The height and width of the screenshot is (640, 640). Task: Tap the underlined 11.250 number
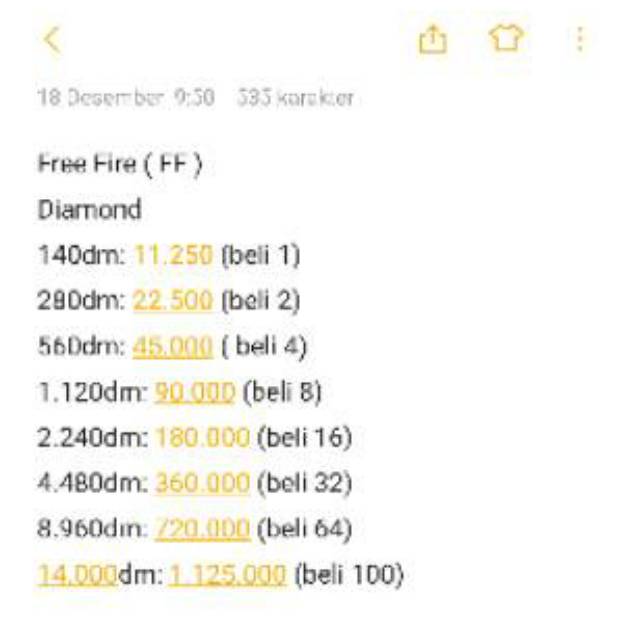(x=172, y=255)
